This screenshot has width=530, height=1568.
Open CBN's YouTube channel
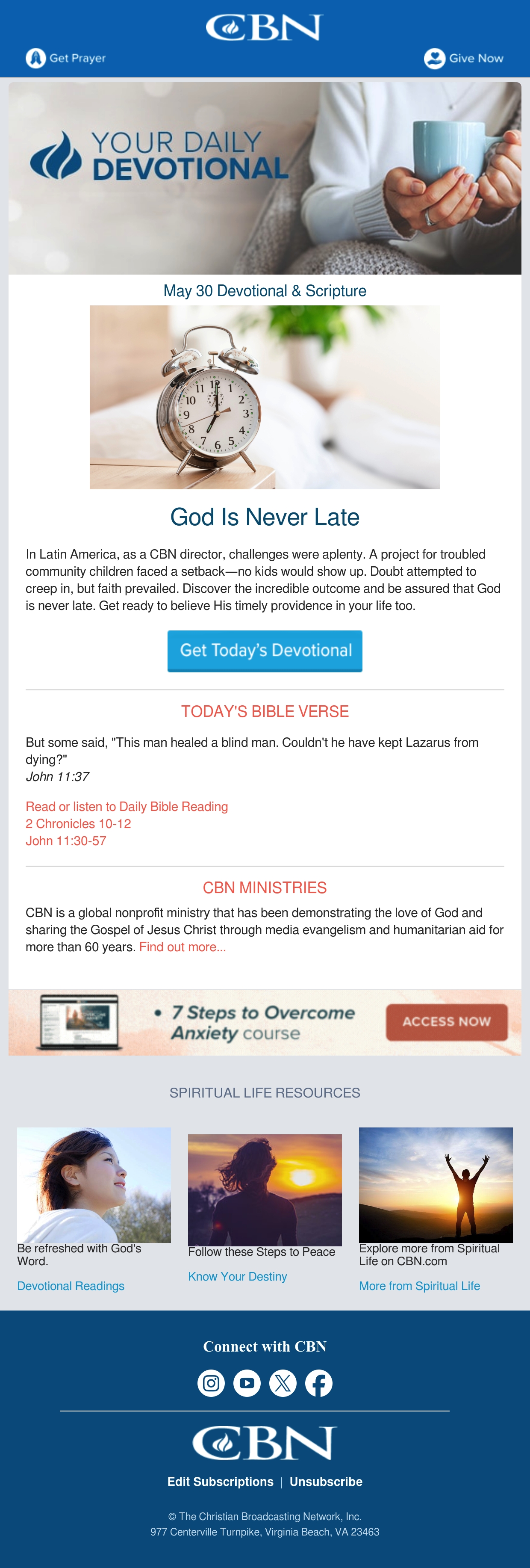(x=247, y=1383)
